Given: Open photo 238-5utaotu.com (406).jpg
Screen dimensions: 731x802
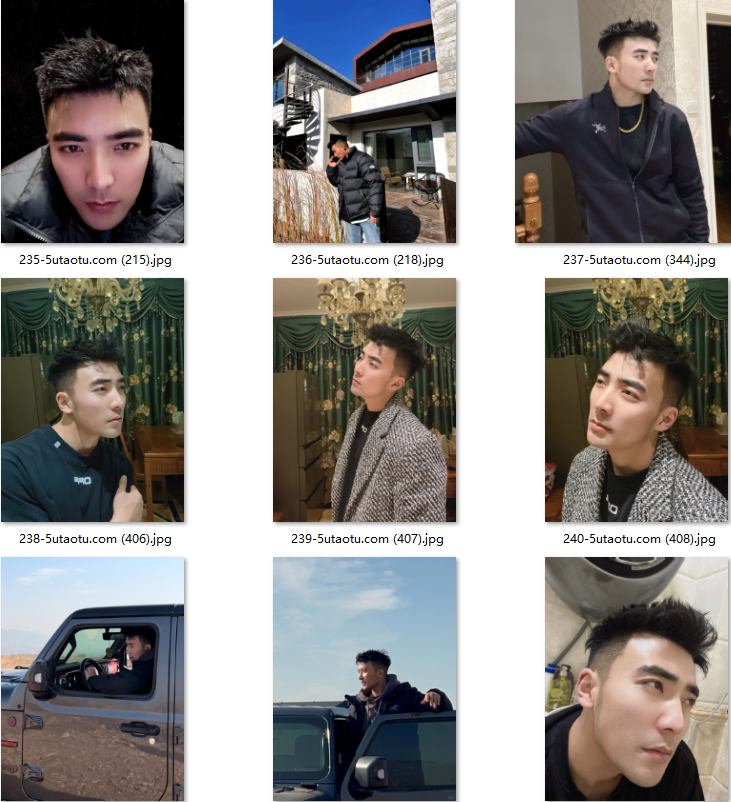Looking at the screenshot, I should click(92, 400).
